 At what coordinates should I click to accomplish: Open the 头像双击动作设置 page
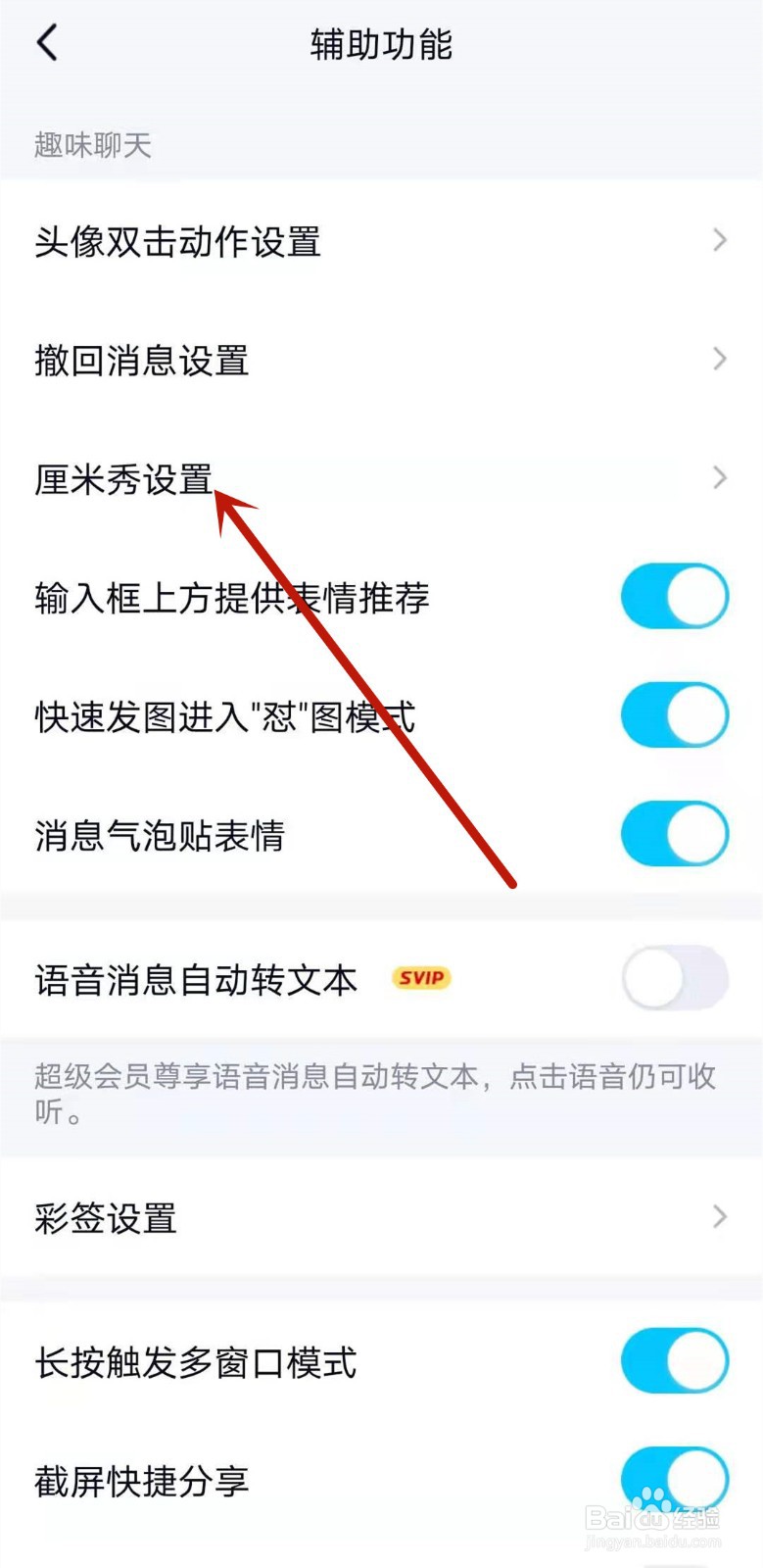(176, 240)
